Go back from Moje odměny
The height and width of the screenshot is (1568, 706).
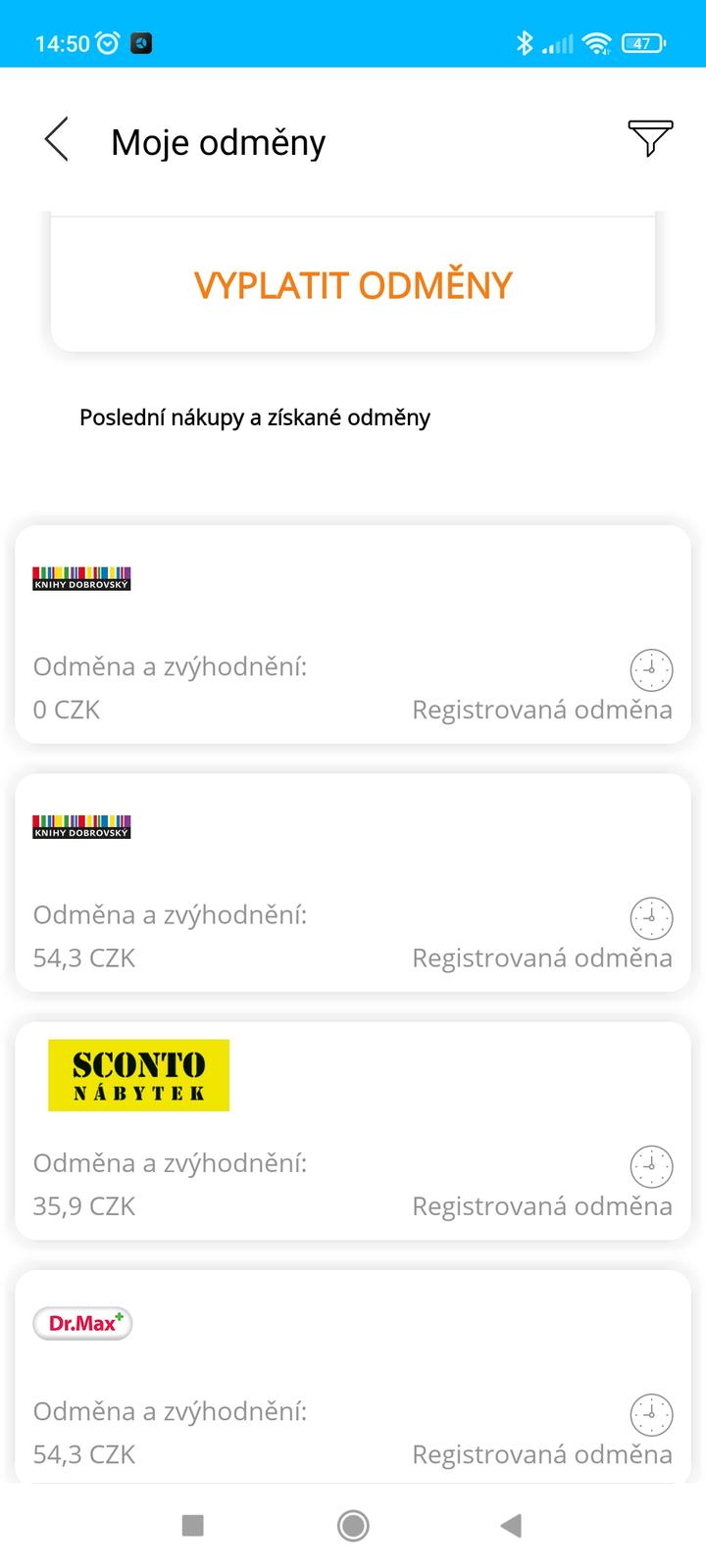tap(57, 140)
